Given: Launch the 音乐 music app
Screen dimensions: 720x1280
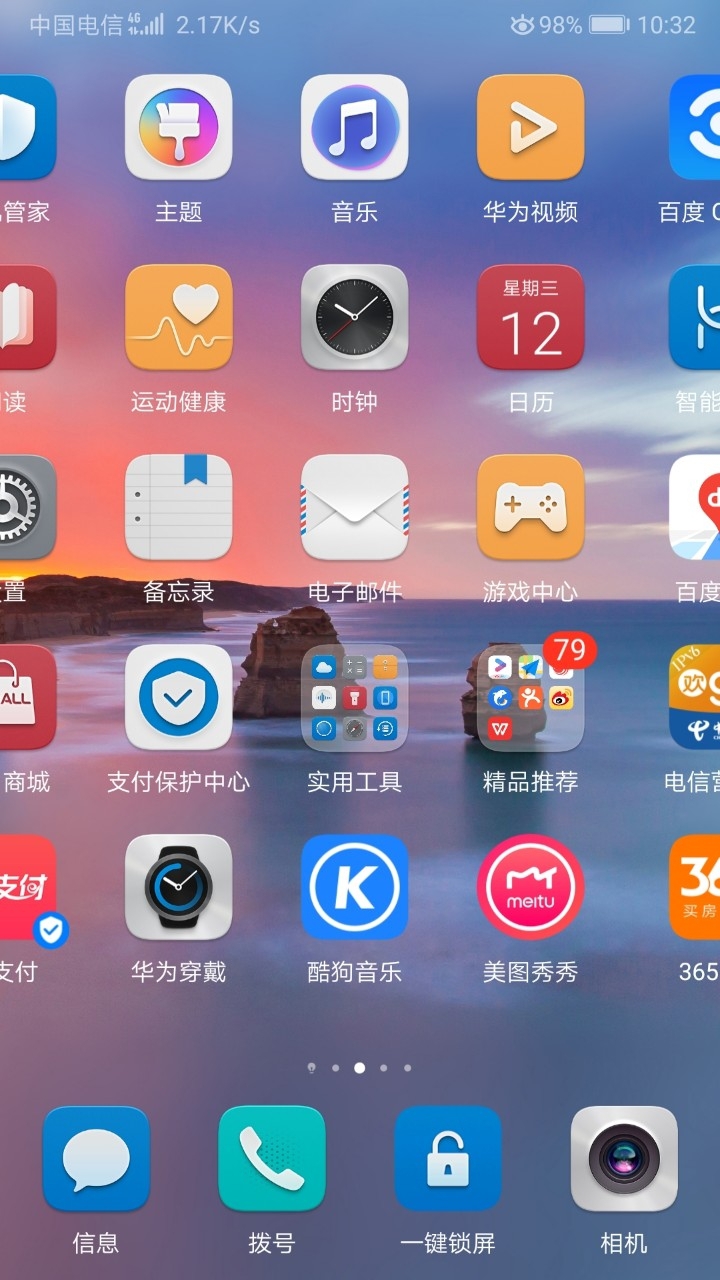Looking at the screenshot, I should click(x=355, y=128).
